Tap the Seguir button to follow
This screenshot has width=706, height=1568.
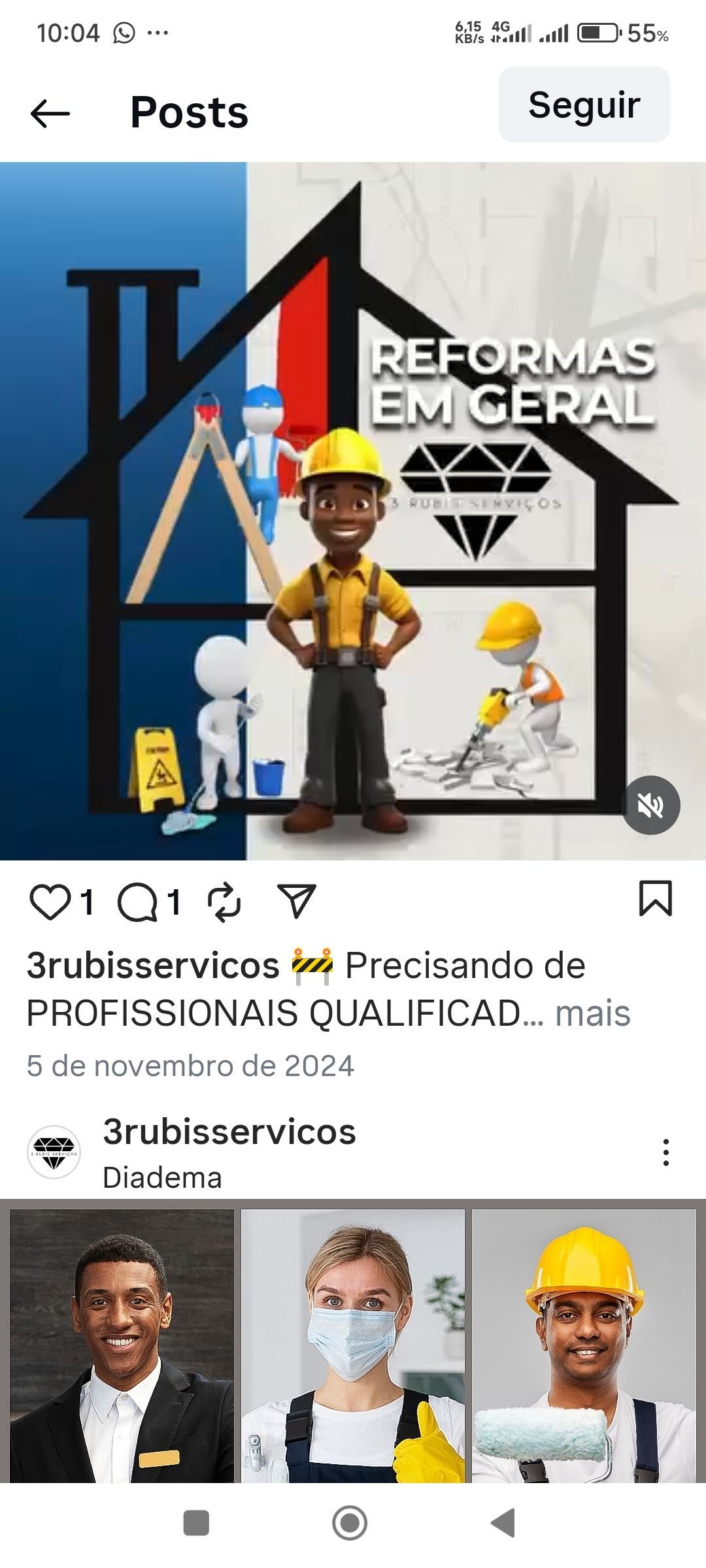click(x=584, y=105)
